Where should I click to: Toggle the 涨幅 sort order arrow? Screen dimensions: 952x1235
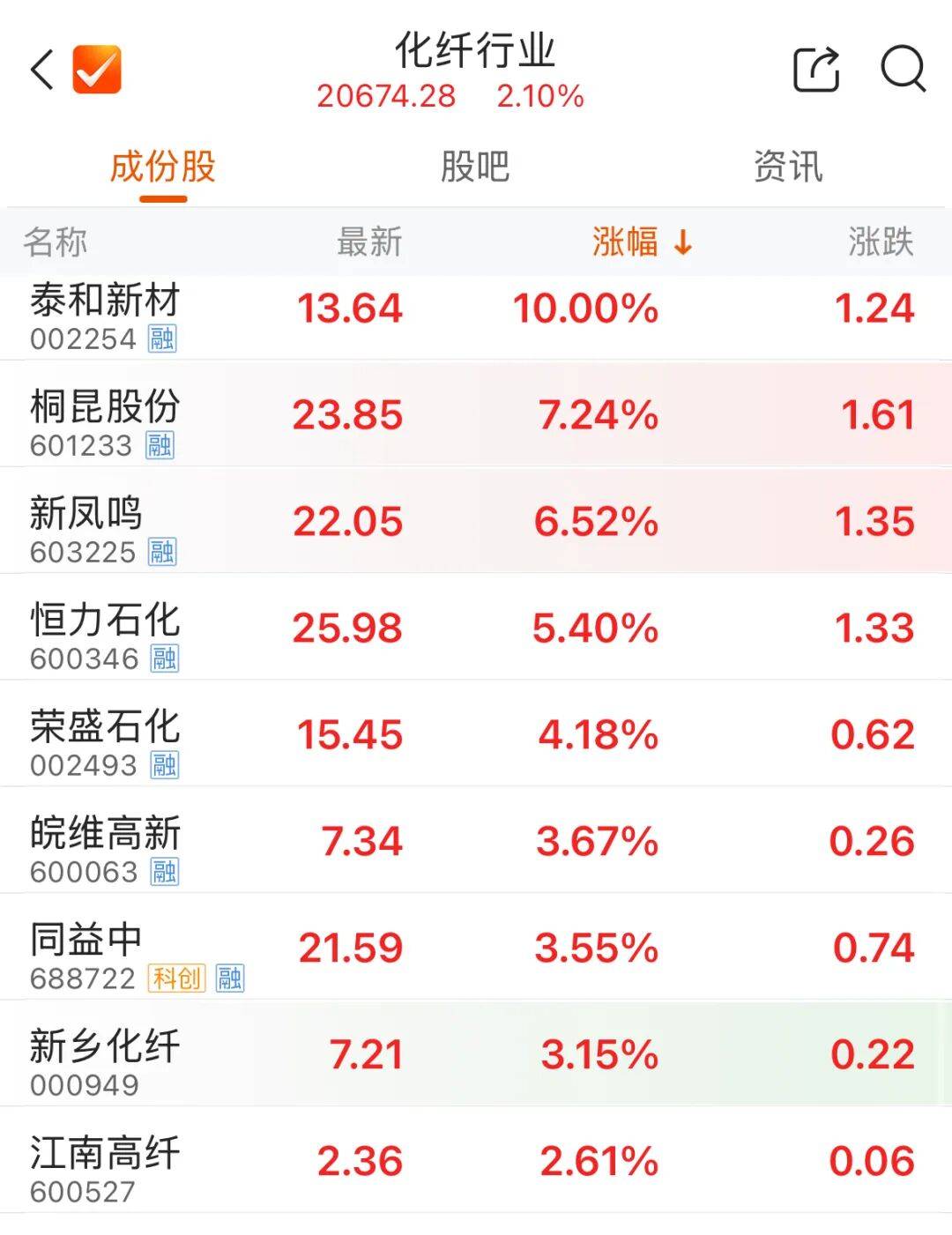682,243
